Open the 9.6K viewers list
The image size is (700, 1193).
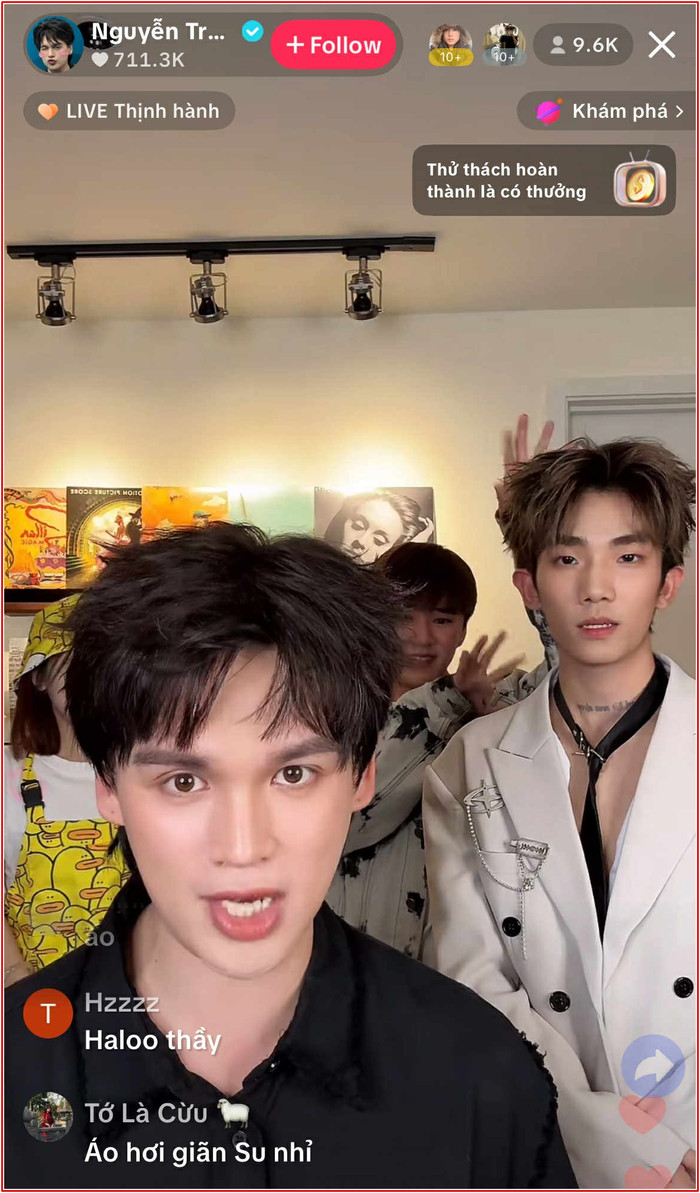584,45
